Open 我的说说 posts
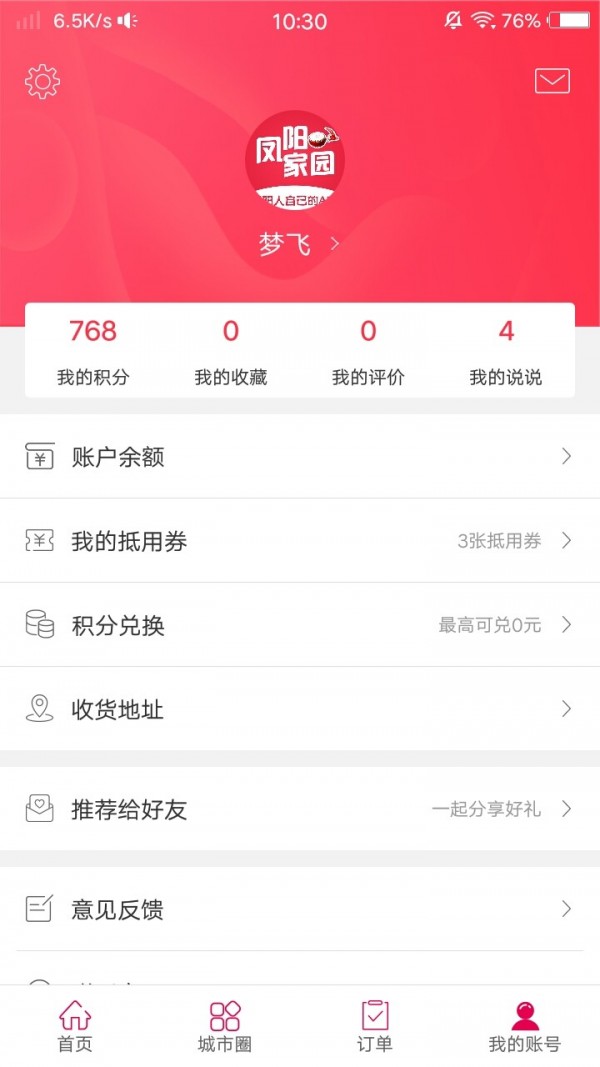 tap(506, 351)
